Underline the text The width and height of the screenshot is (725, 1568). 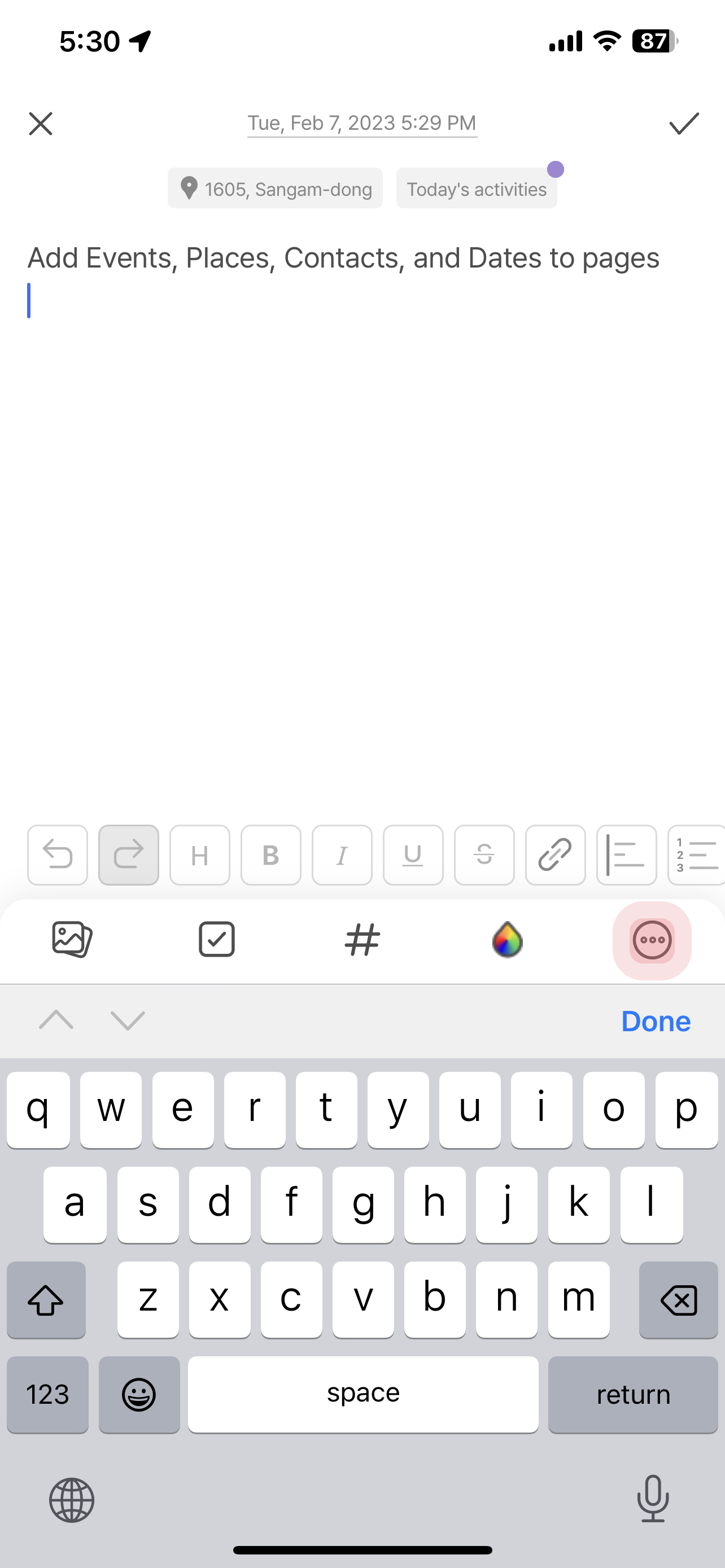tap(413, 855)
